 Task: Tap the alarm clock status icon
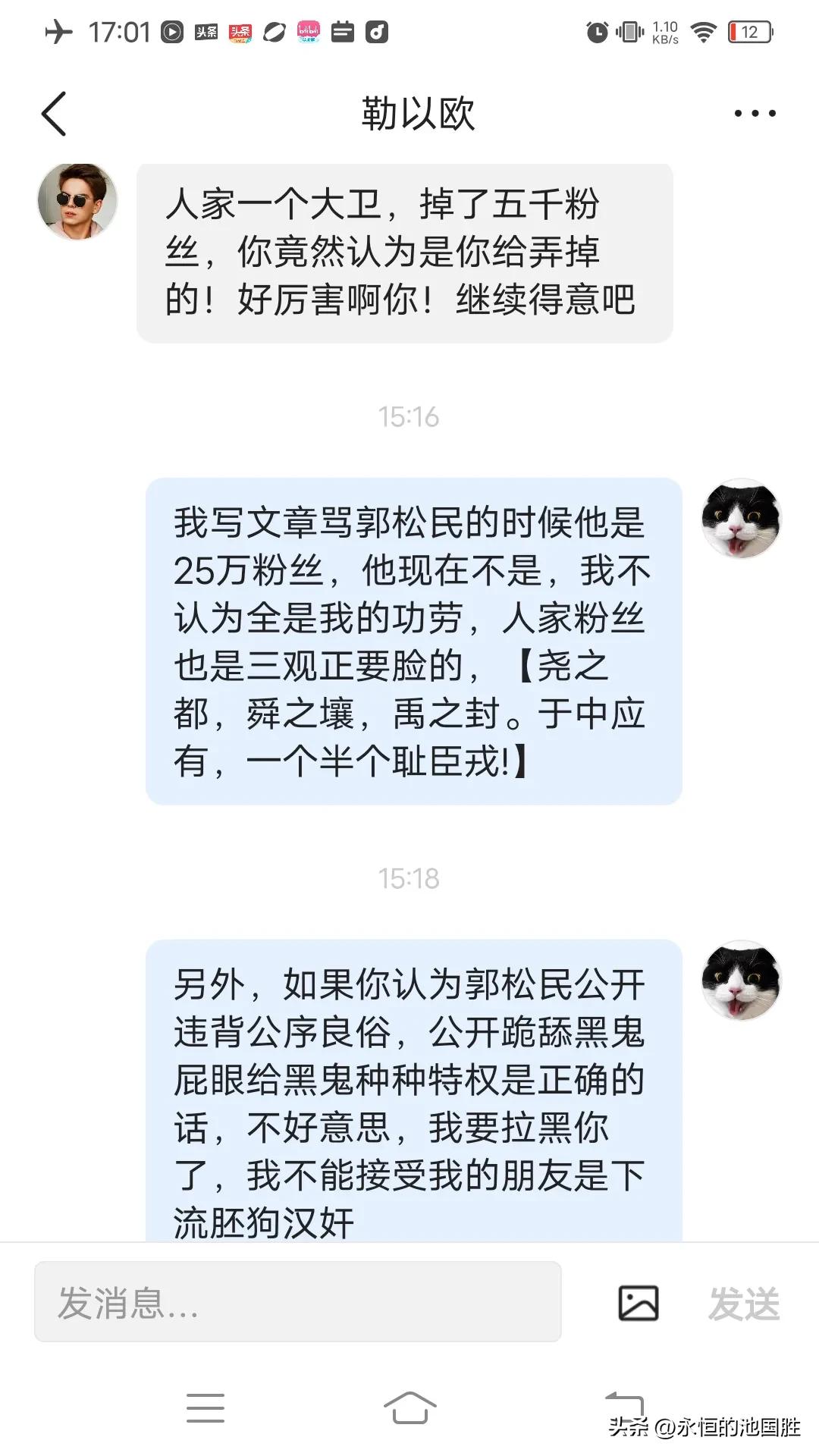click(598, 32)
